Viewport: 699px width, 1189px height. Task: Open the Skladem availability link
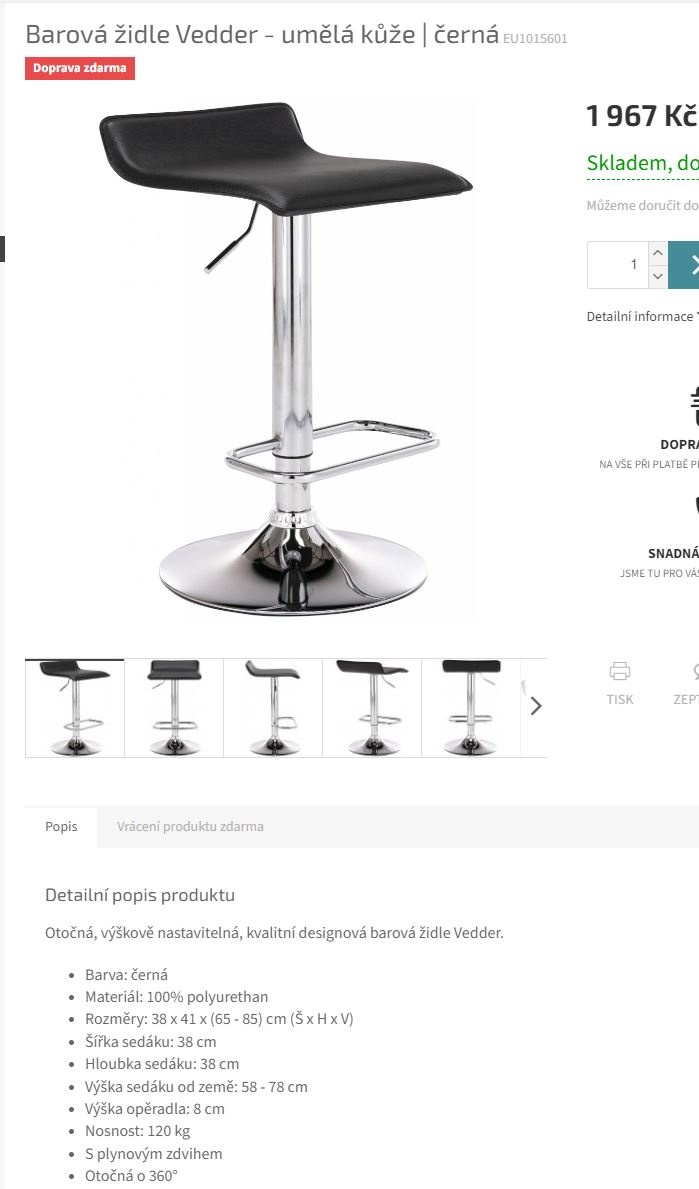[642, 163]
